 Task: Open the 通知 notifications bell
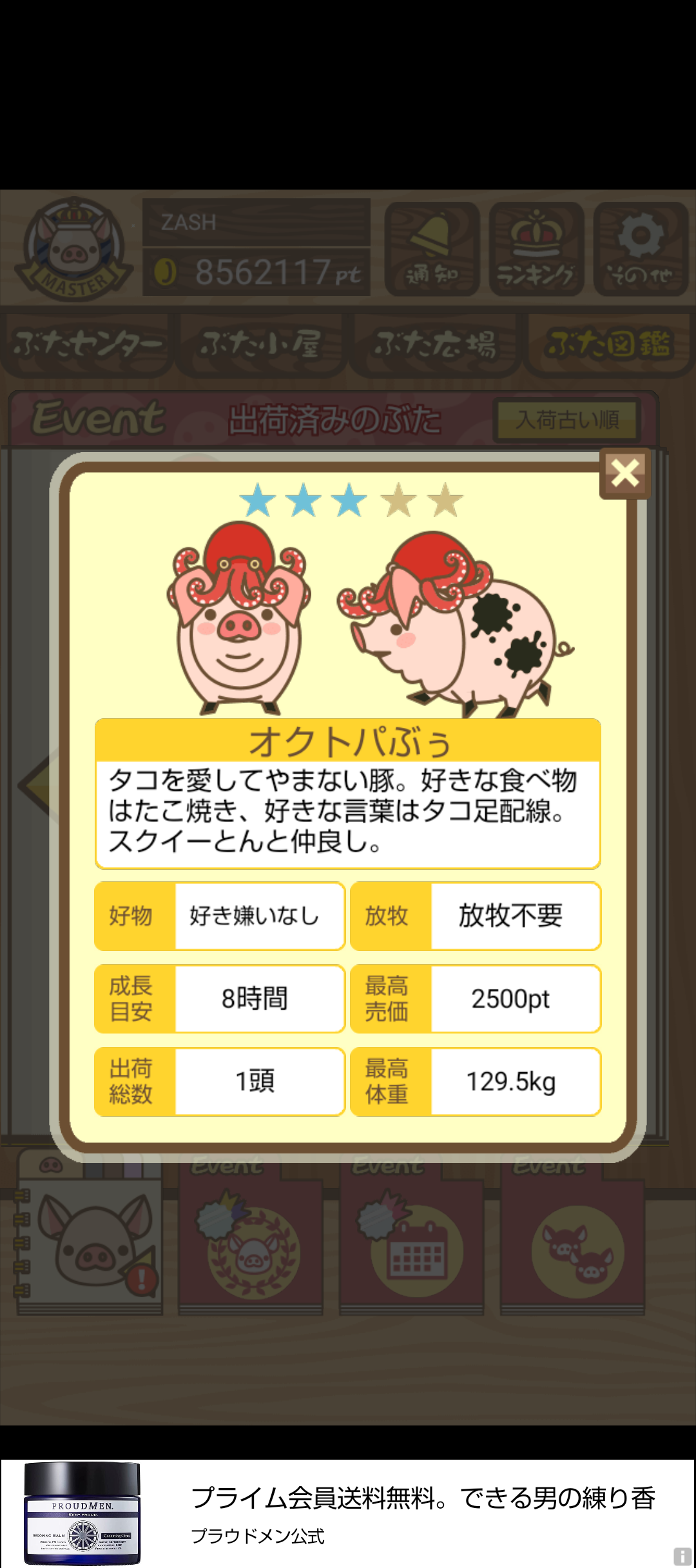[432, 249]
